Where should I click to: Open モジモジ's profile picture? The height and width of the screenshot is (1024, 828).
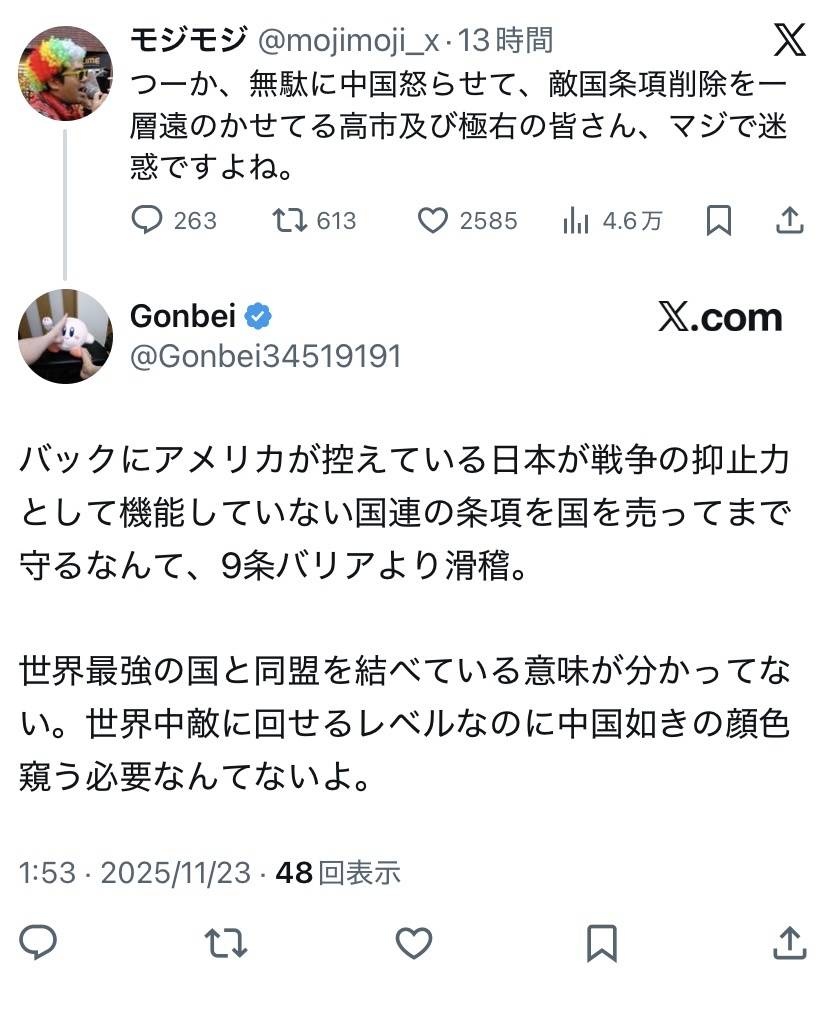(66, 73)
